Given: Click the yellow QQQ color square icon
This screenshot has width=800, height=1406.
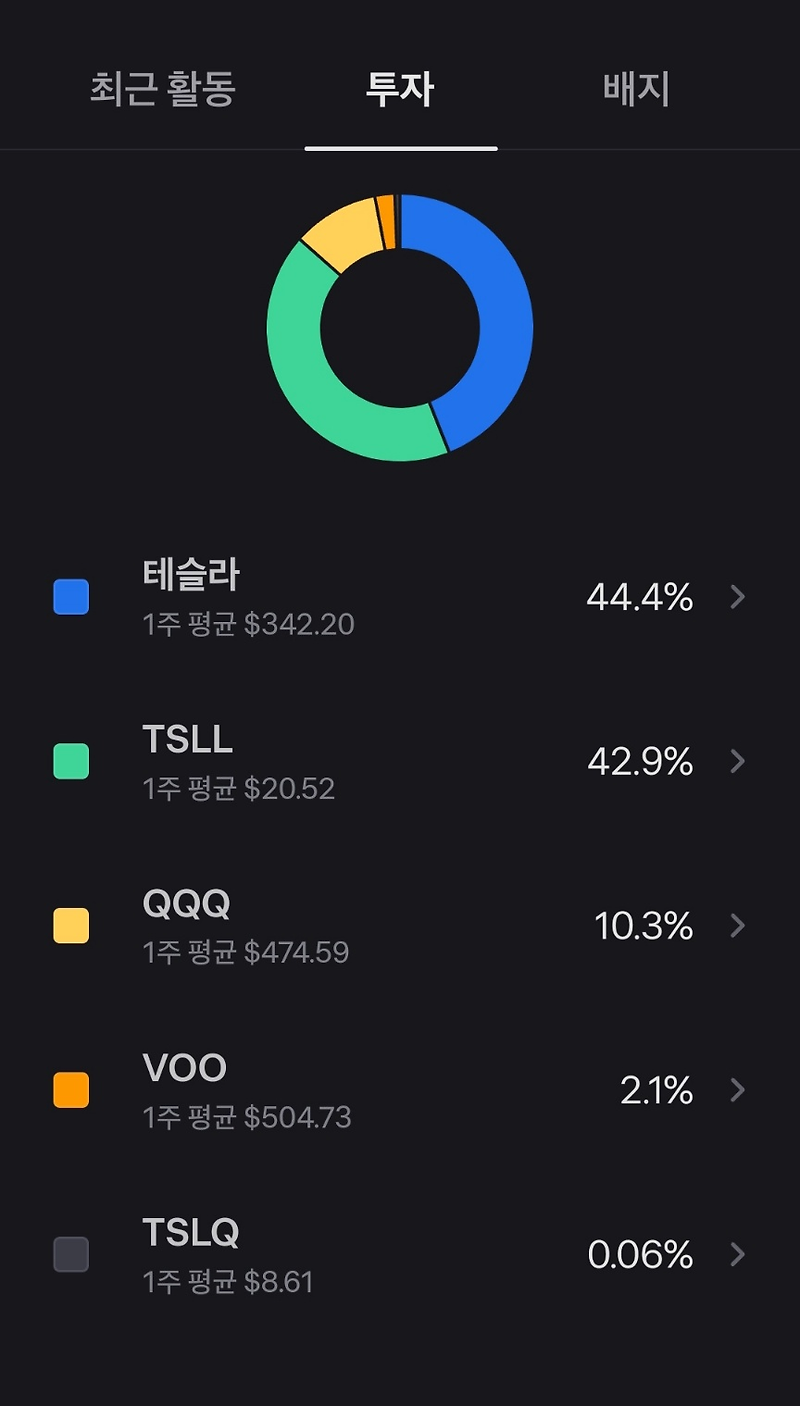Looking at the screenshot, I should tap(70, 925).
